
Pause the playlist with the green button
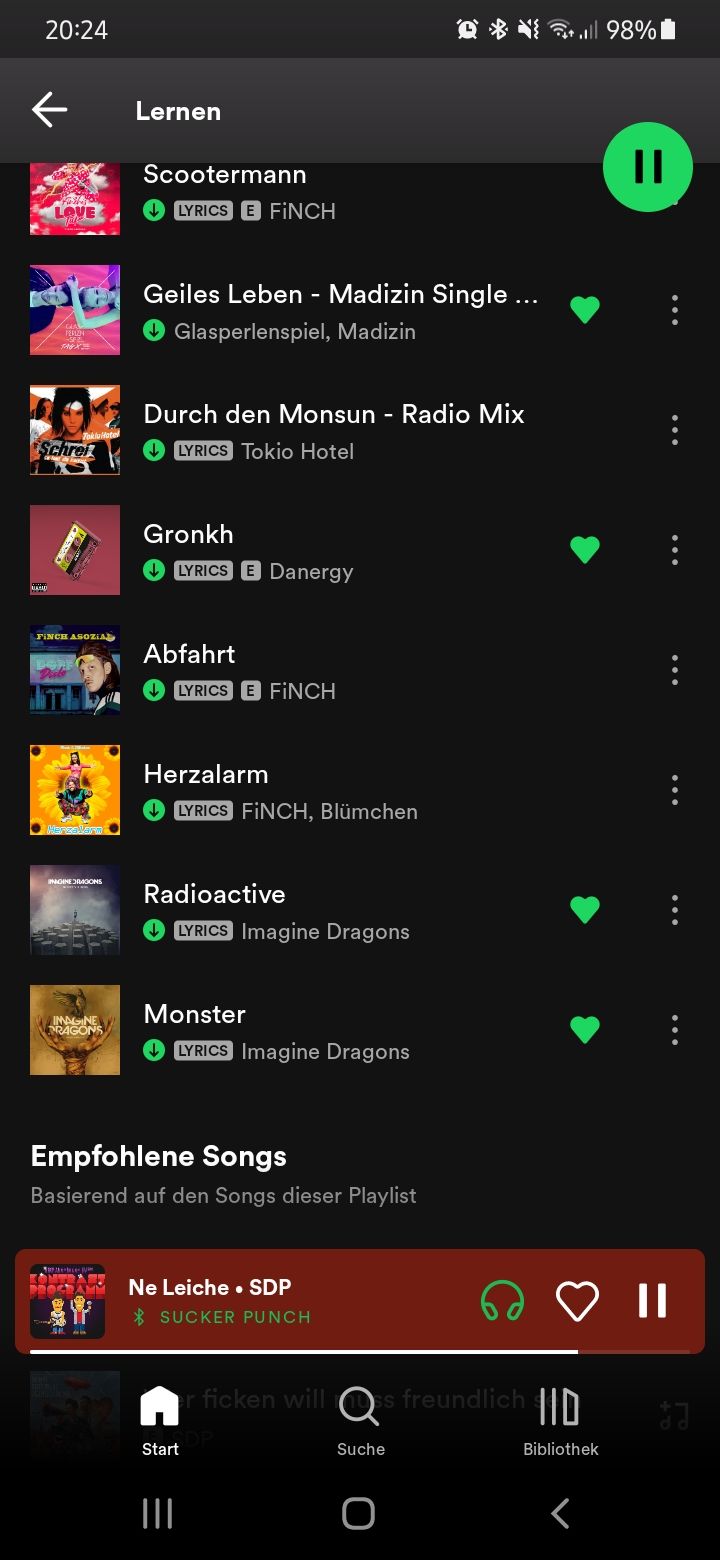[x=648, y=167]
